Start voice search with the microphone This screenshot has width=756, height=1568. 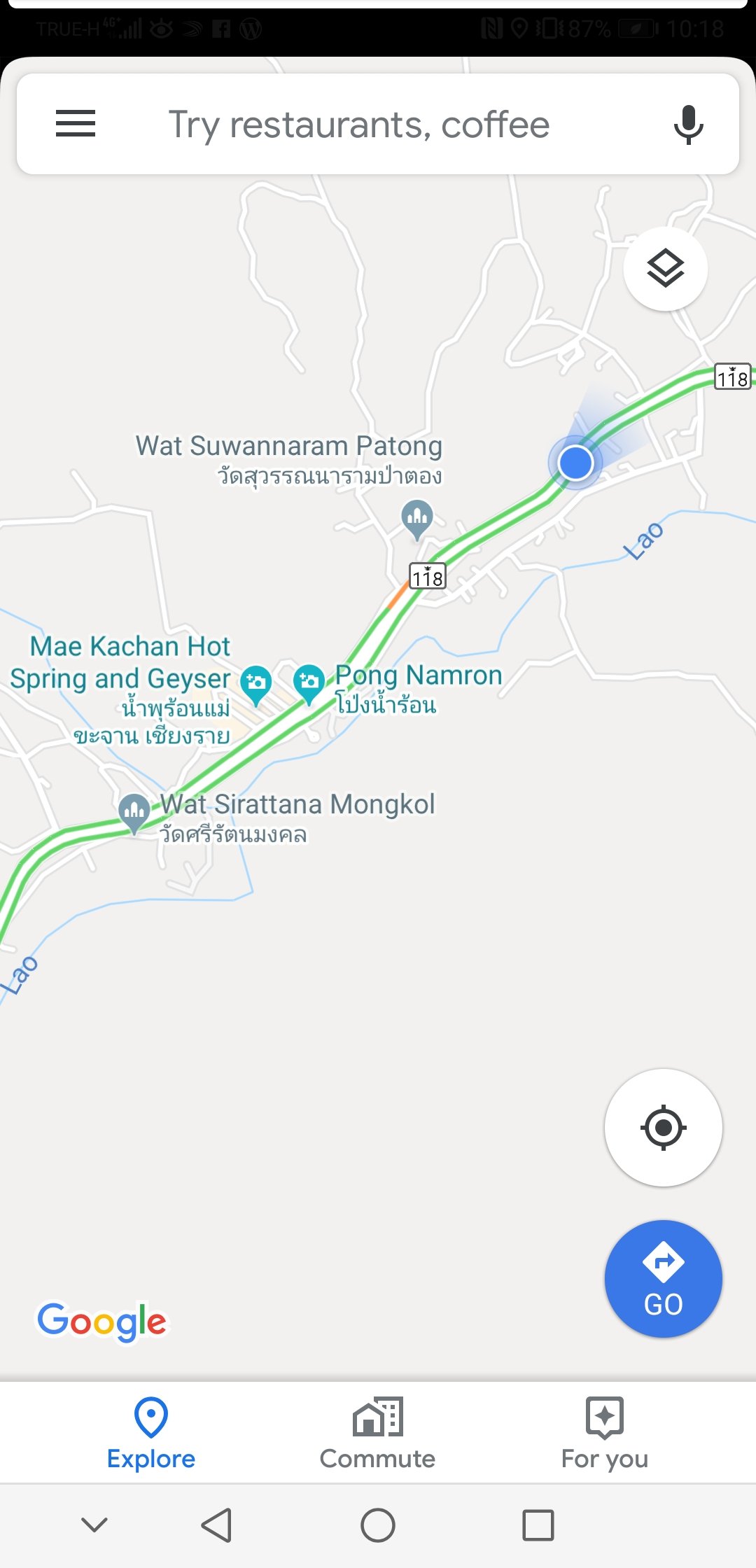click(688, 125)
